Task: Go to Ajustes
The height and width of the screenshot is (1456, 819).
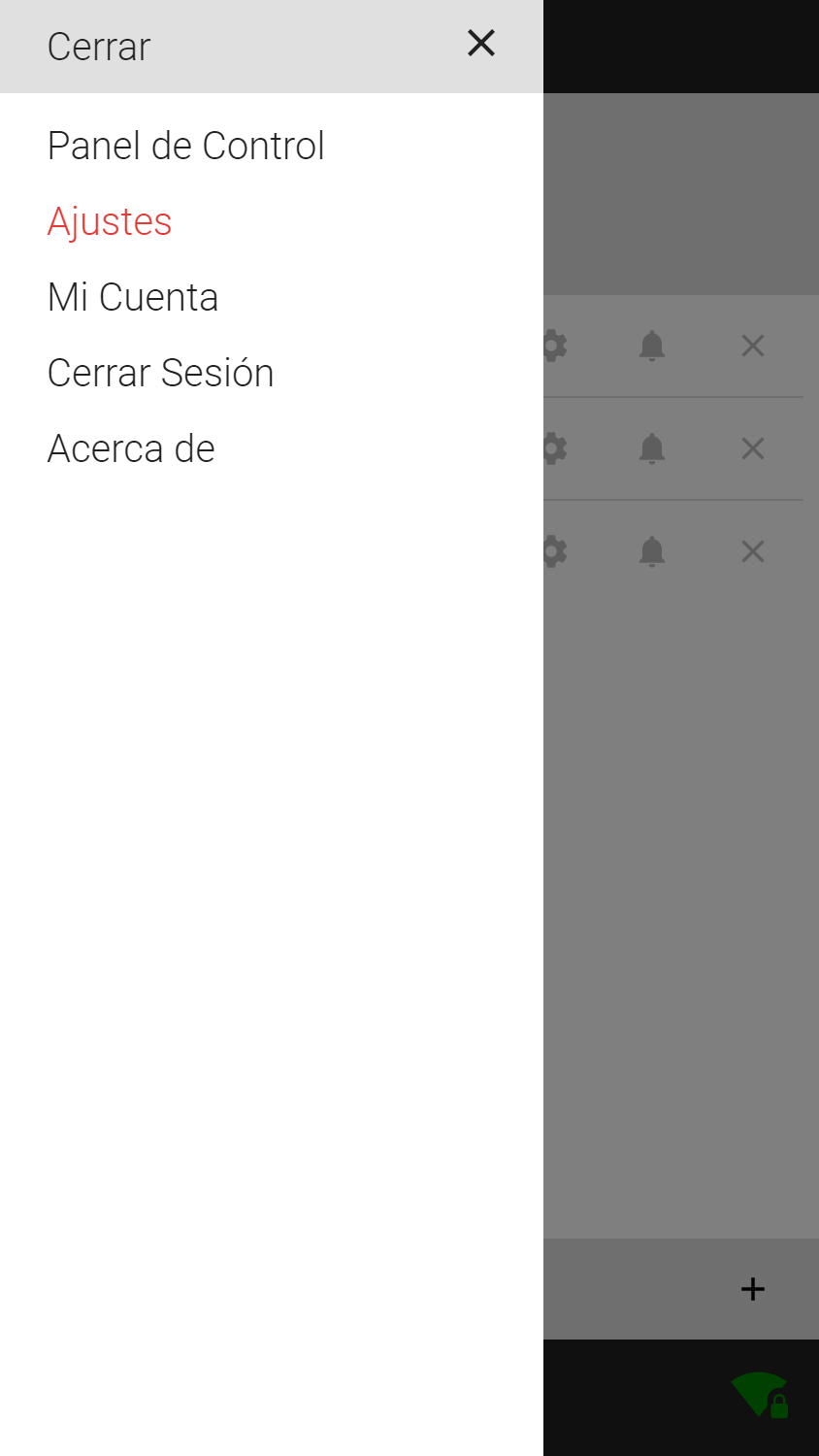Action: click(x=110, y=222)
